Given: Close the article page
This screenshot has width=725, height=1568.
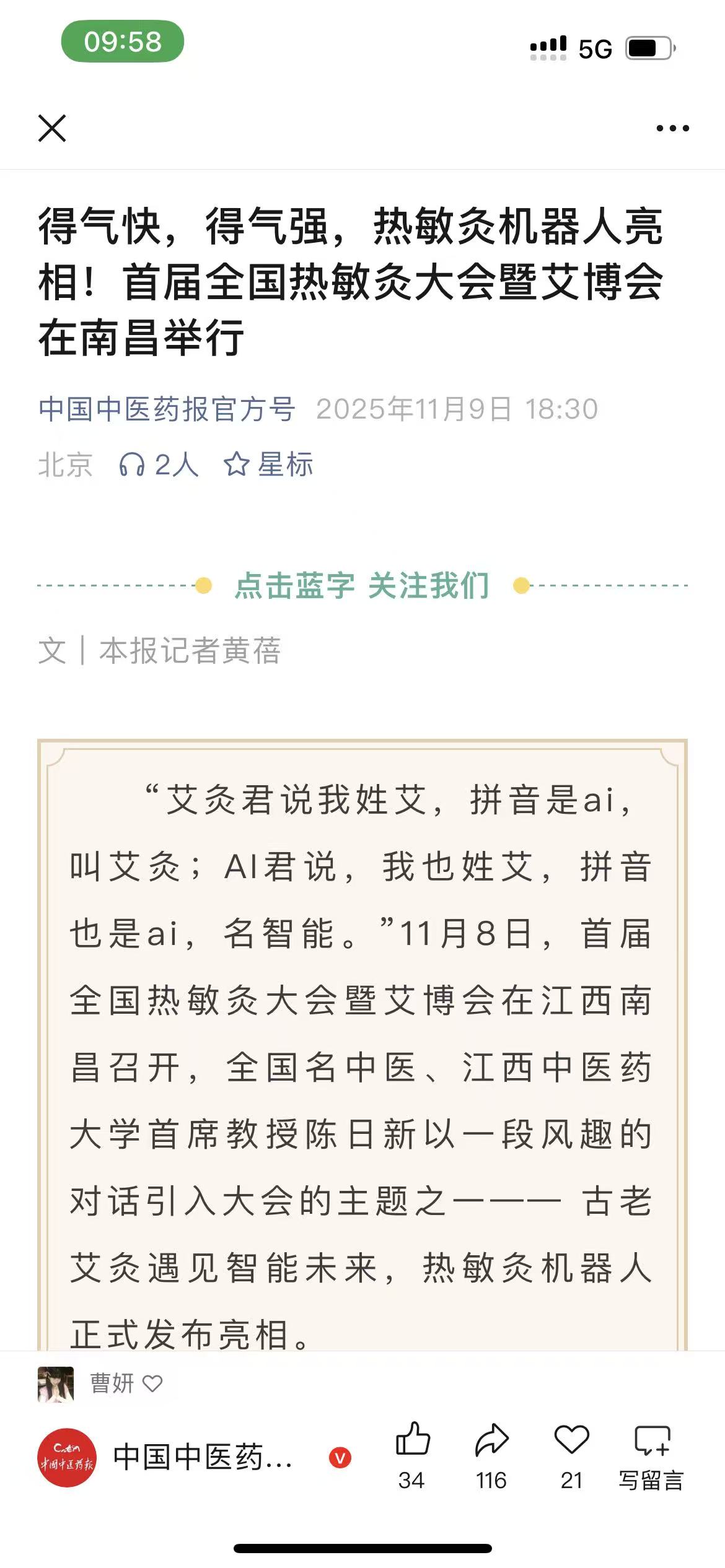Looking at the screenshot, I should pos(52,128).
